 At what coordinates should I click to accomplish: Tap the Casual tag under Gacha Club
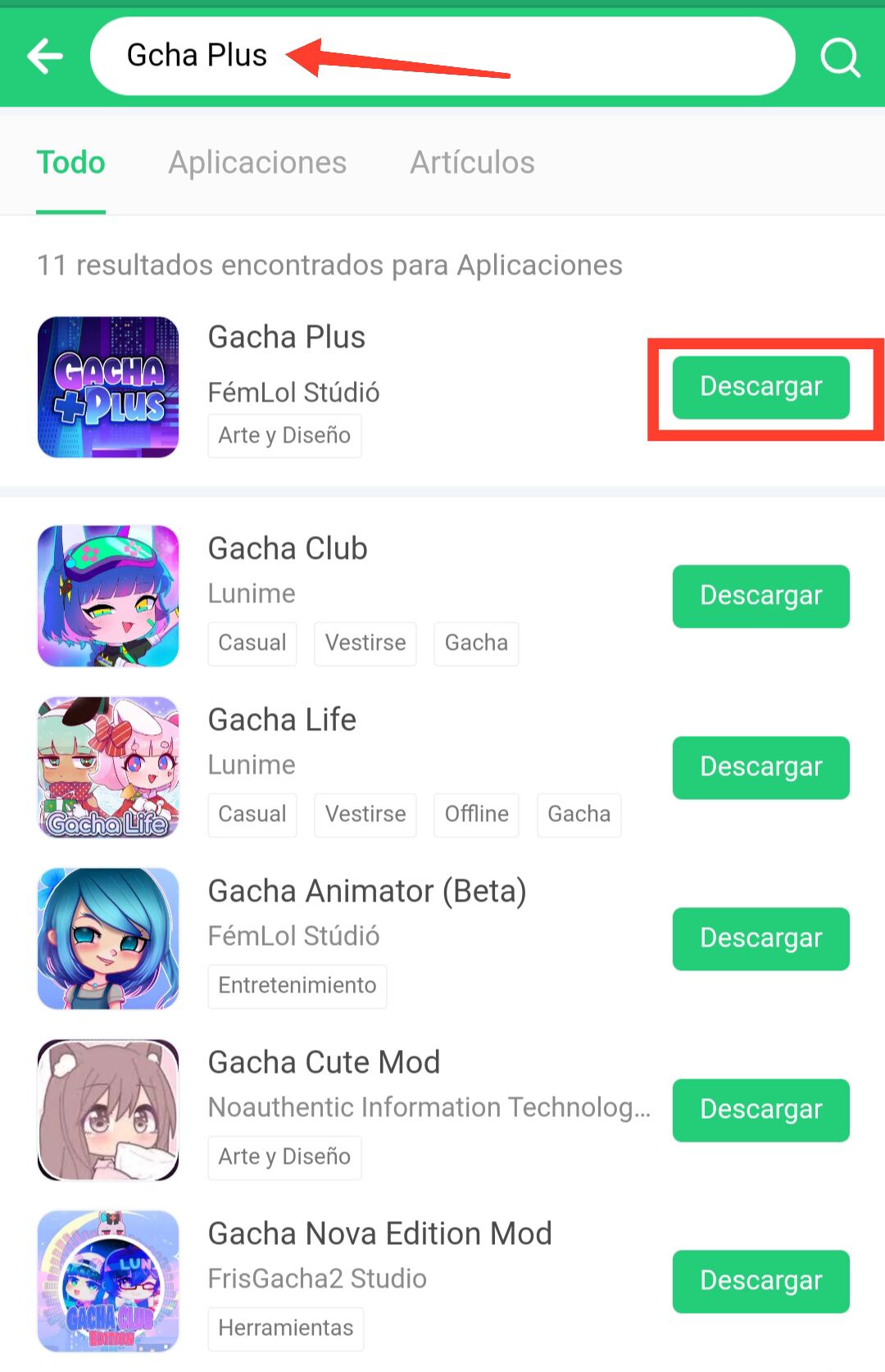click(252, 643)
